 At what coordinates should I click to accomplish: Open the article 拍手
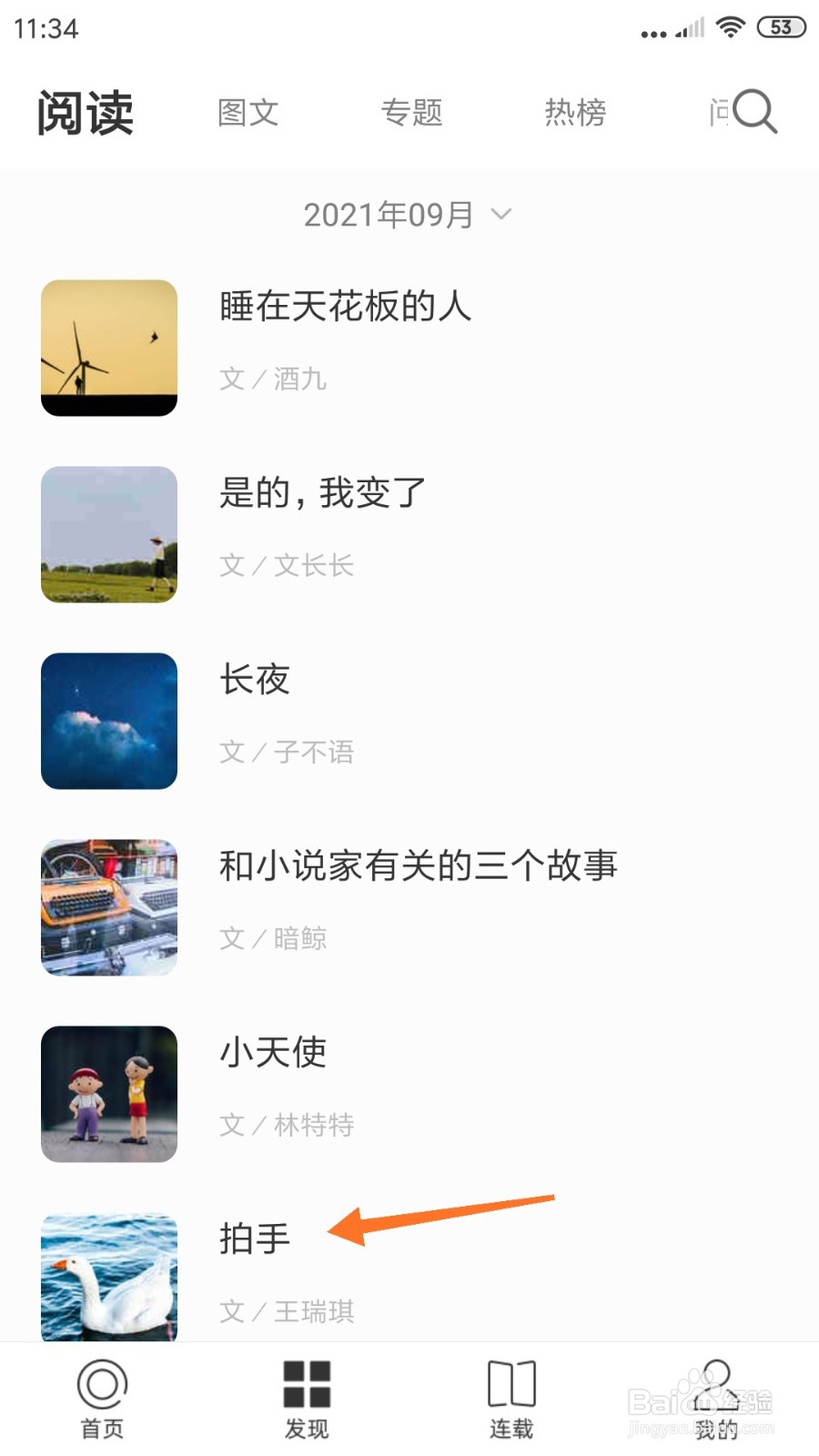(x=255, y=1238)
